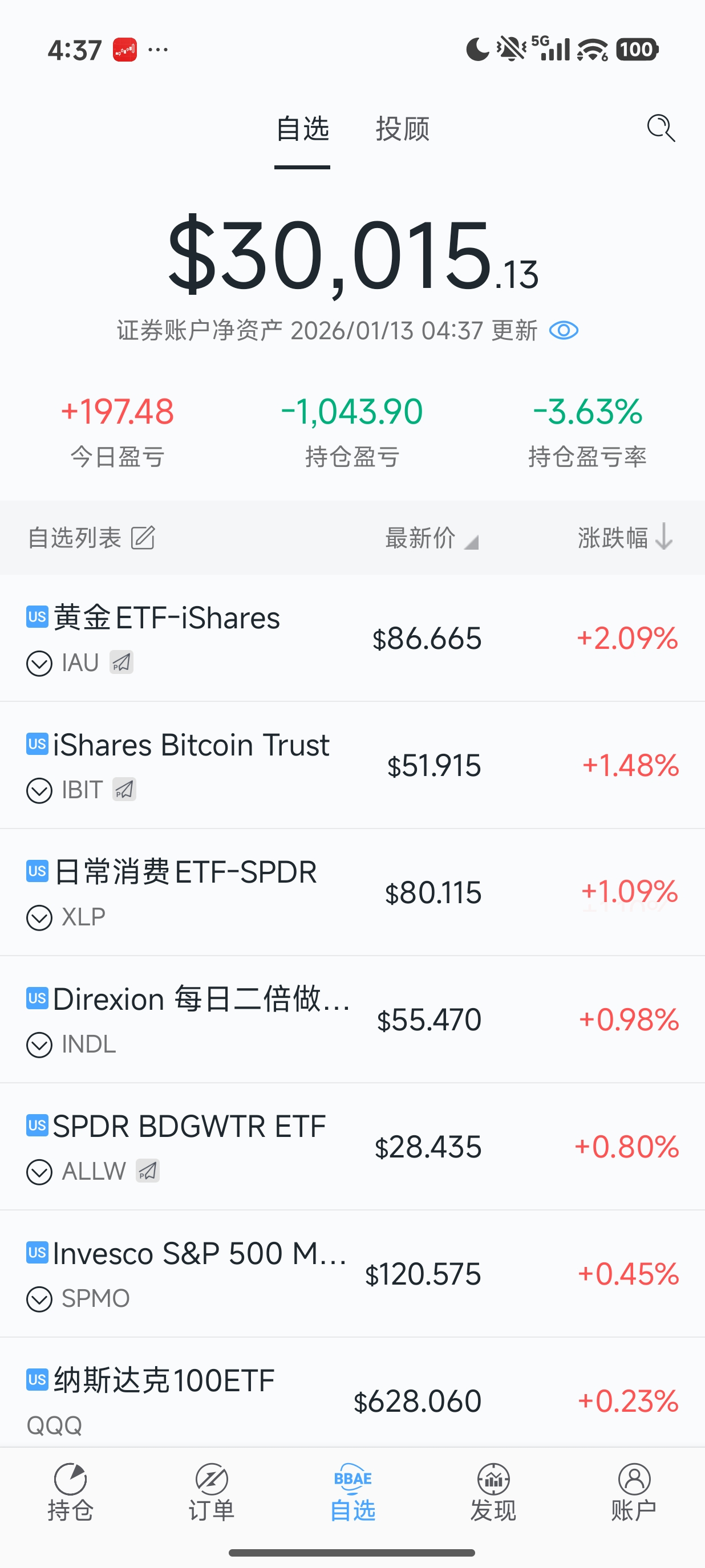The image size is (705, 1568).
Task: Select the 自选 tab at the top
Action: 302,129
